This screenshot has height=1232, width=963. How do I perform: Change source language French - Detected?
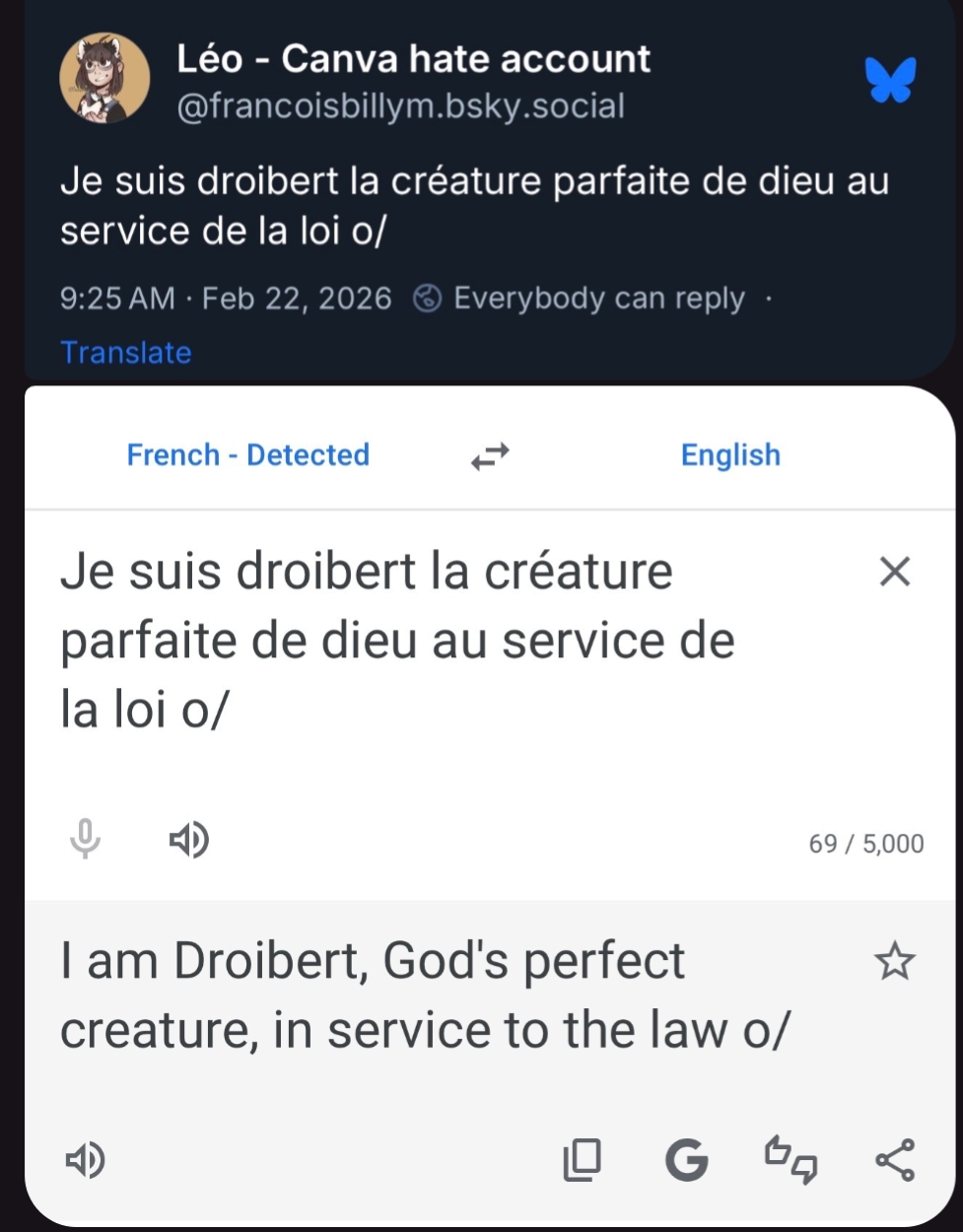[248, 455]
